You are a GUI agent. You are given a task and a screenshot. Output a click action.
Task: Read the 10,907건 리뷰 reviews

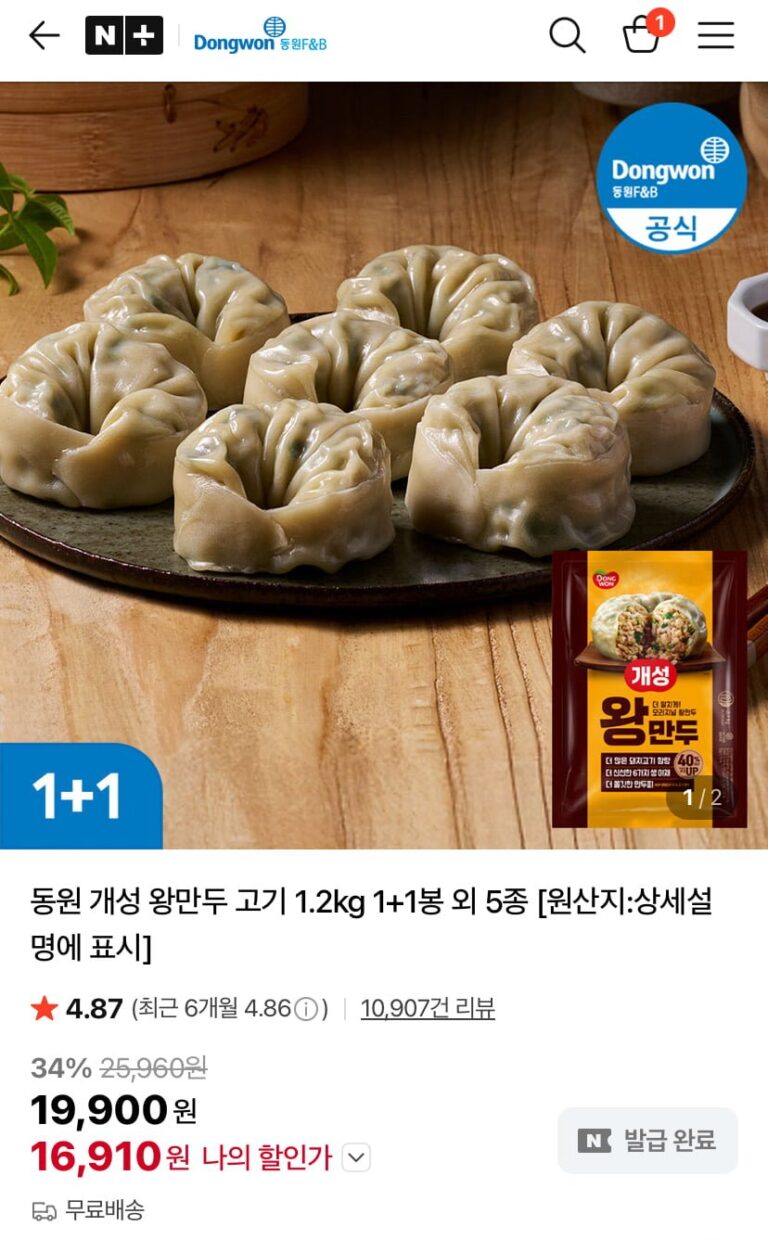[427, 1008]
